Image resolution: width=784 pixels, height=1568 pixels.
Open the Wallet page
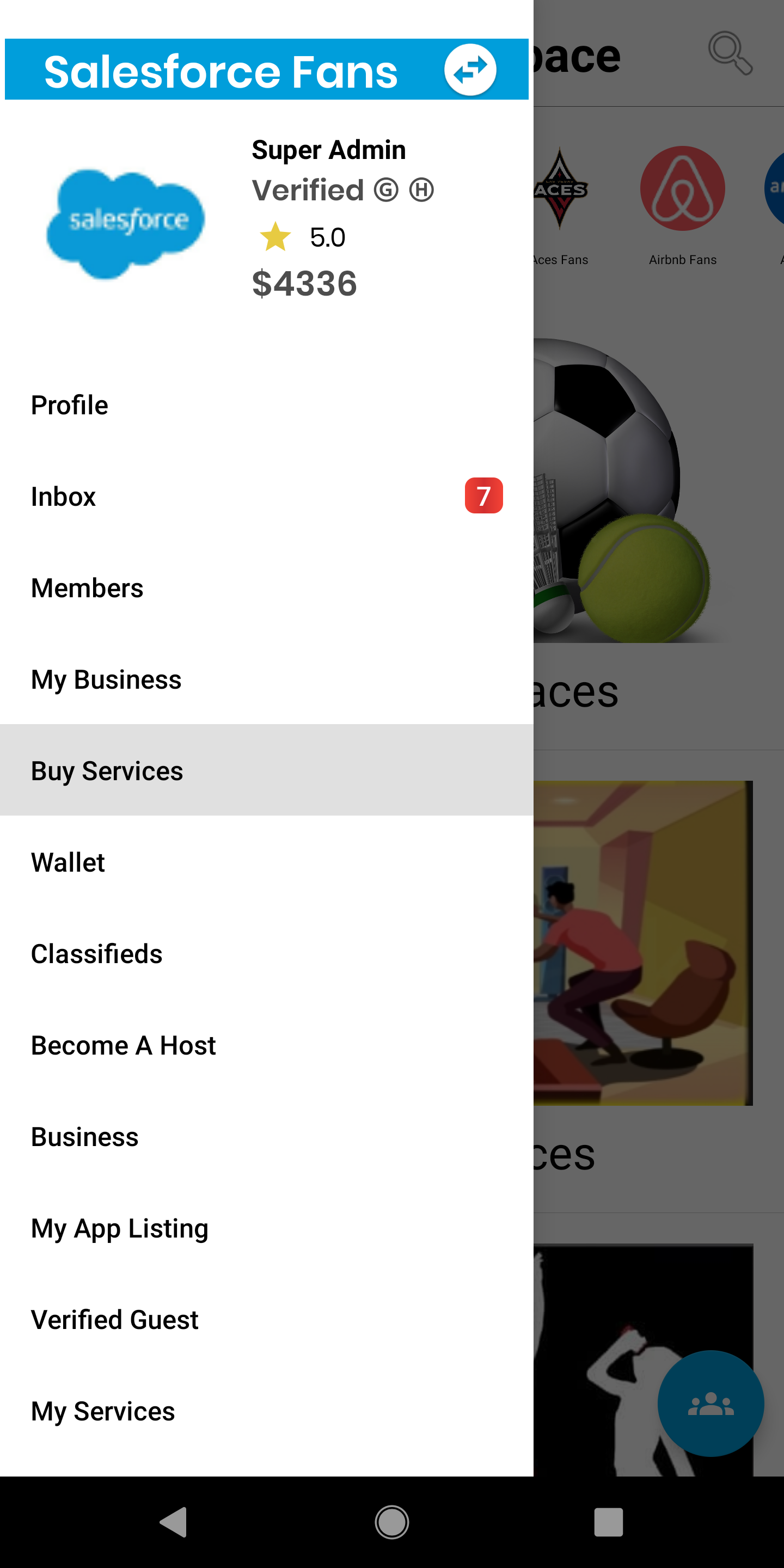[68, 862]
